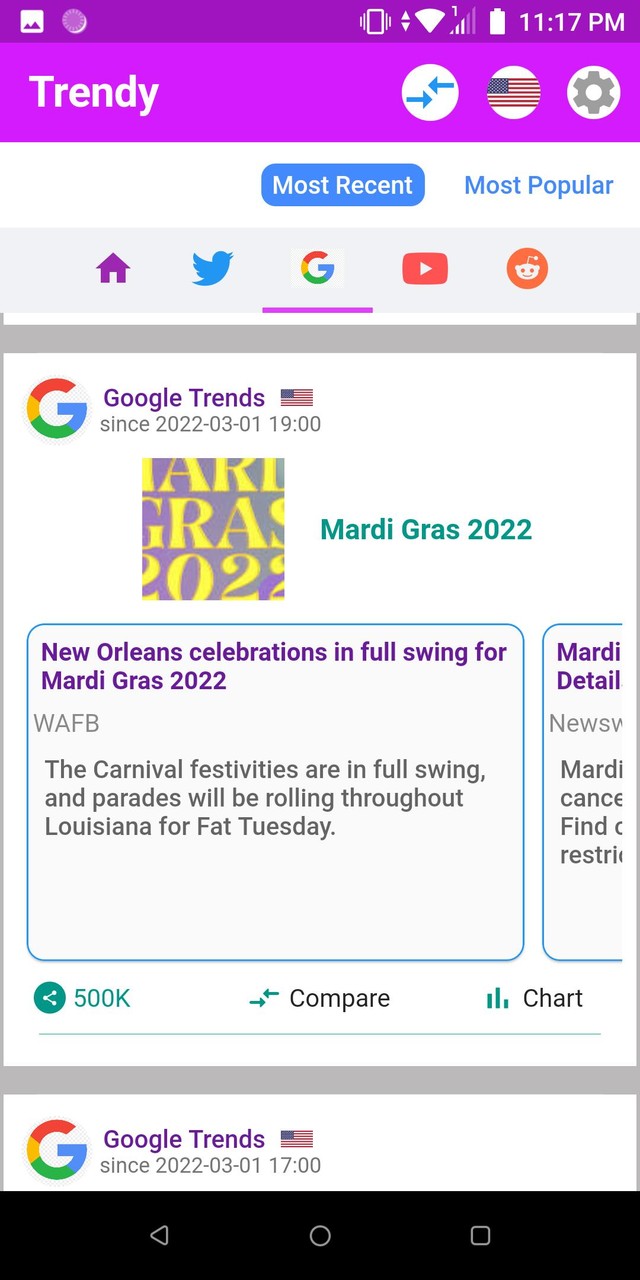The width and height of the screenshot is (640, 1280).
Task: Go to the home tab
Action: pyautogui.click(x=113, y=269)
